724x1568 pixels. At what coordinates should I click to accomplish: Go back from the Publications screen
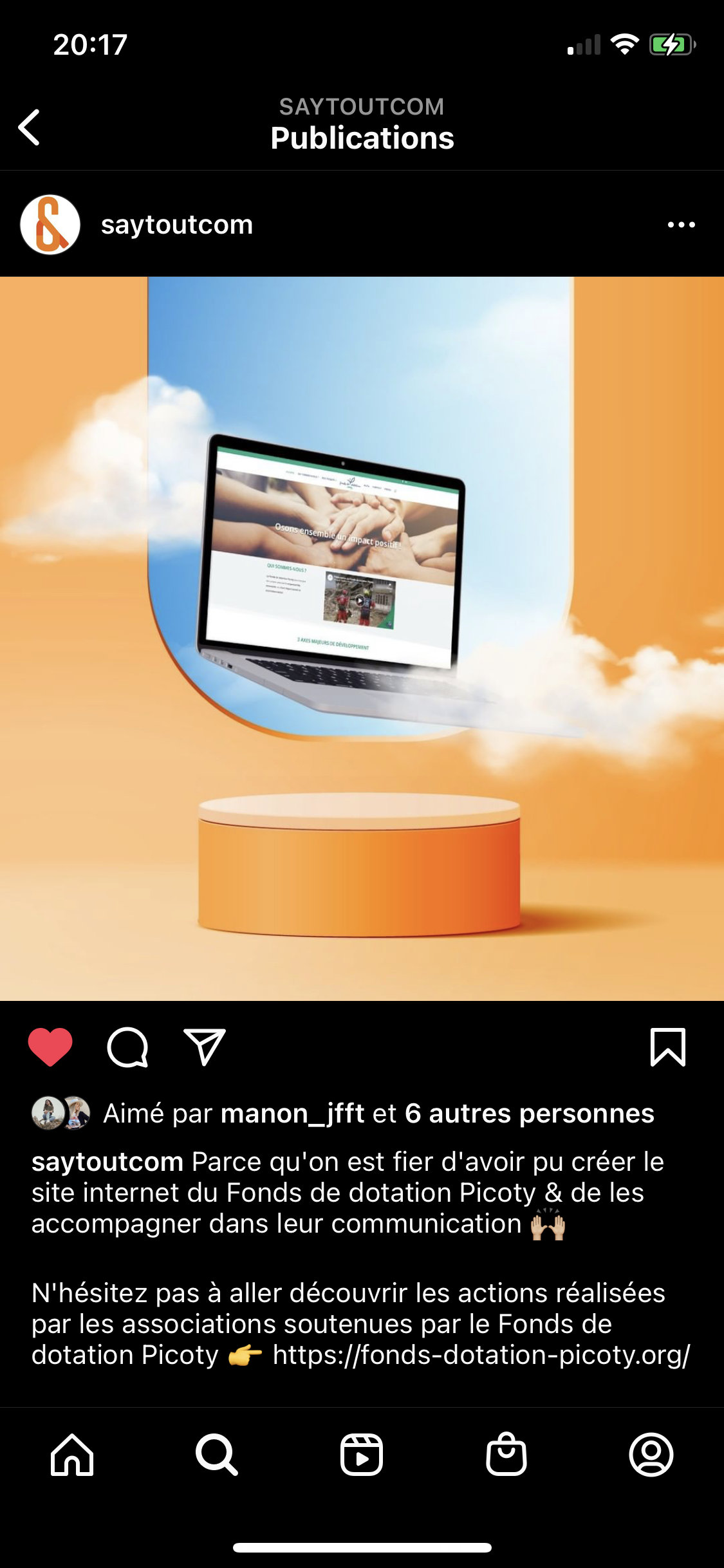click(x=30, y=127)
